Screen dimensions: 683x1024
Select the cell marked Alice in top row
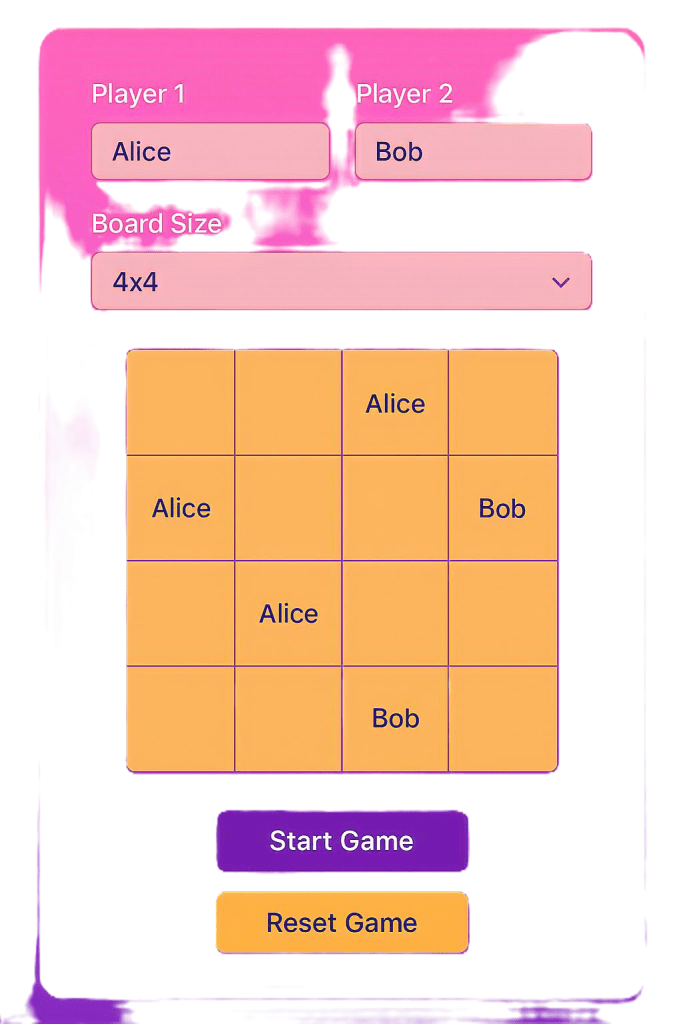pos(395,403)
